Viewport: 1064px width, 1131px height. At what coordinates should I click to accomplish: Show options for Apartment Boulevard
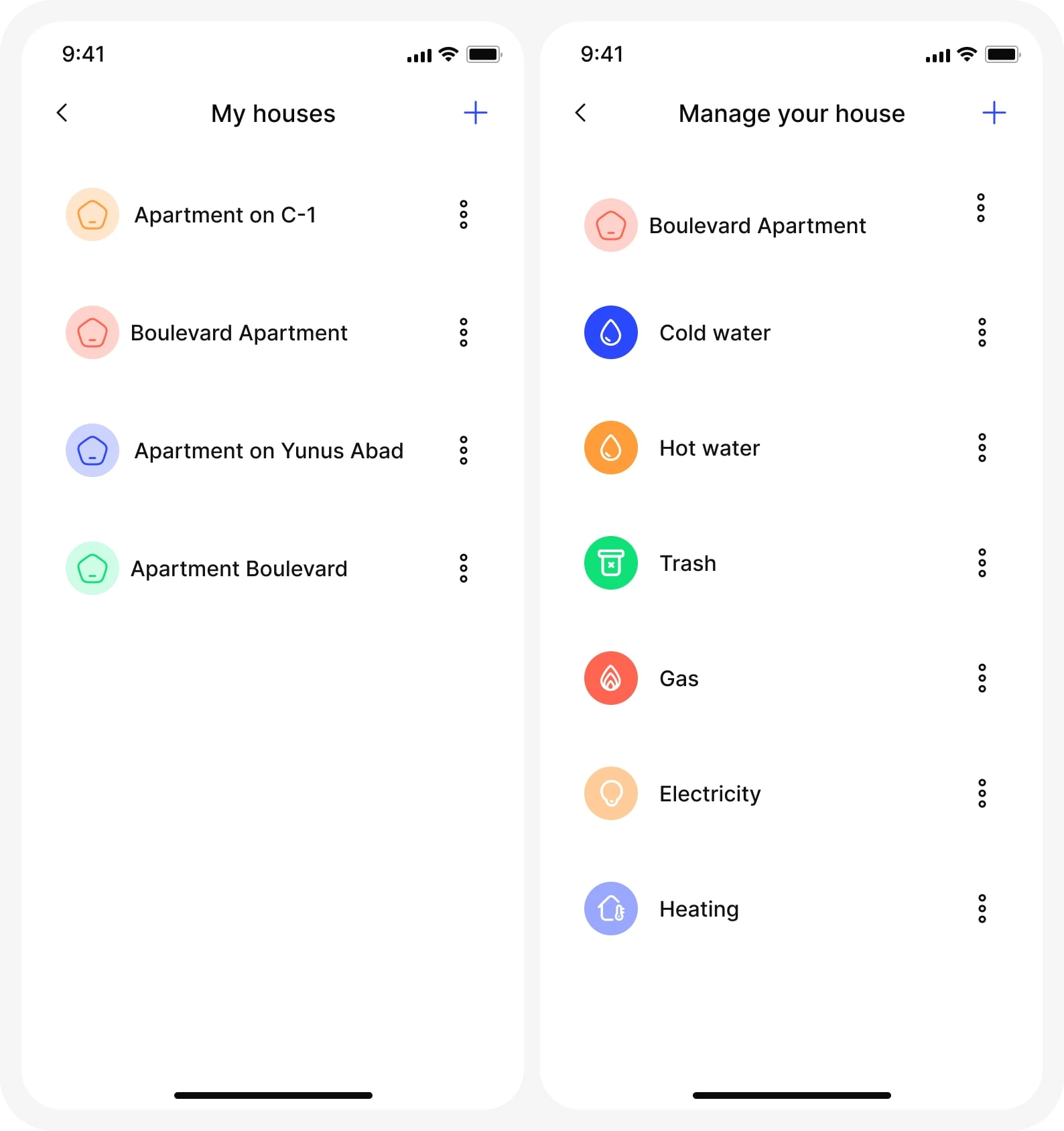pos(463,568)
